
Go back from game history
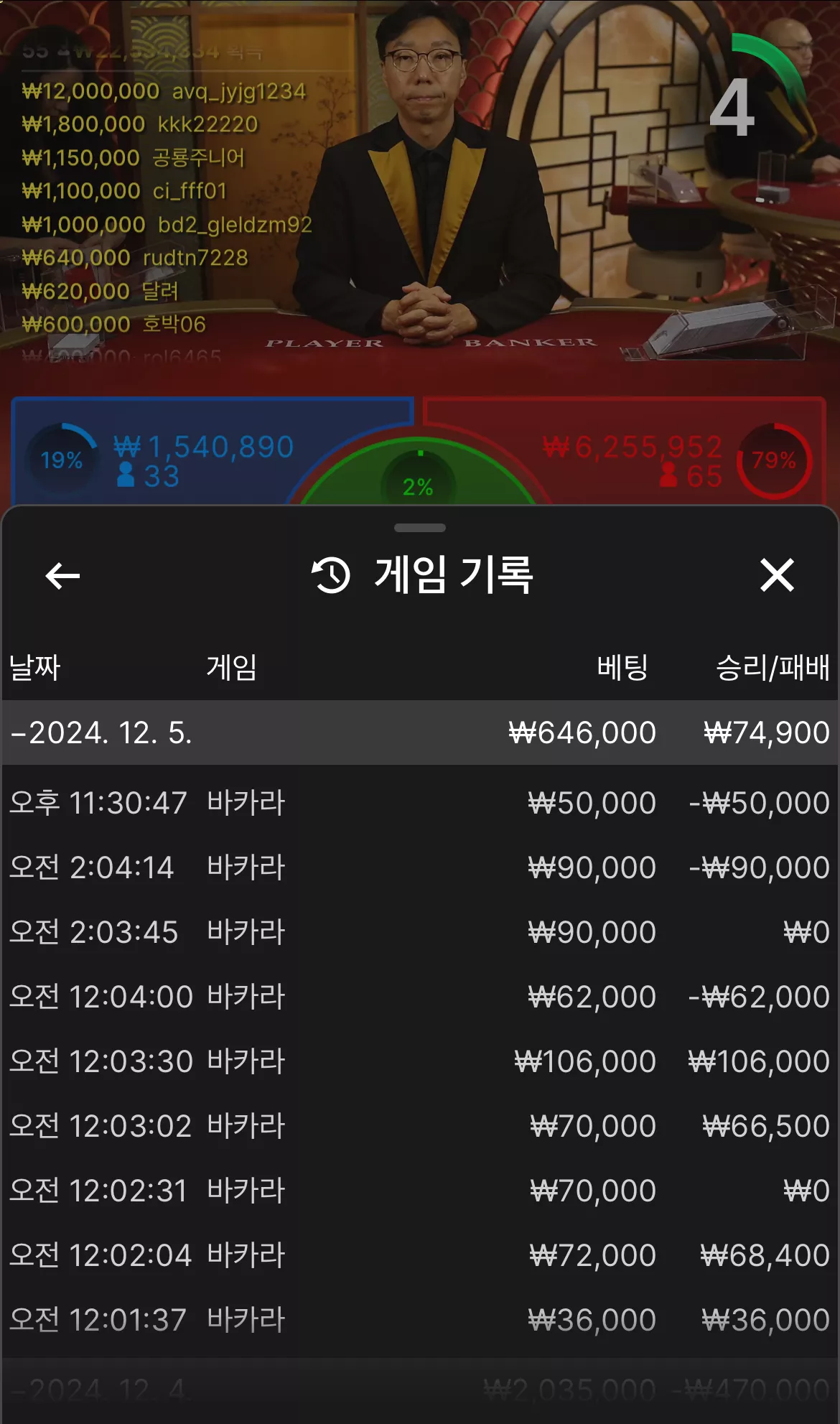62,575
